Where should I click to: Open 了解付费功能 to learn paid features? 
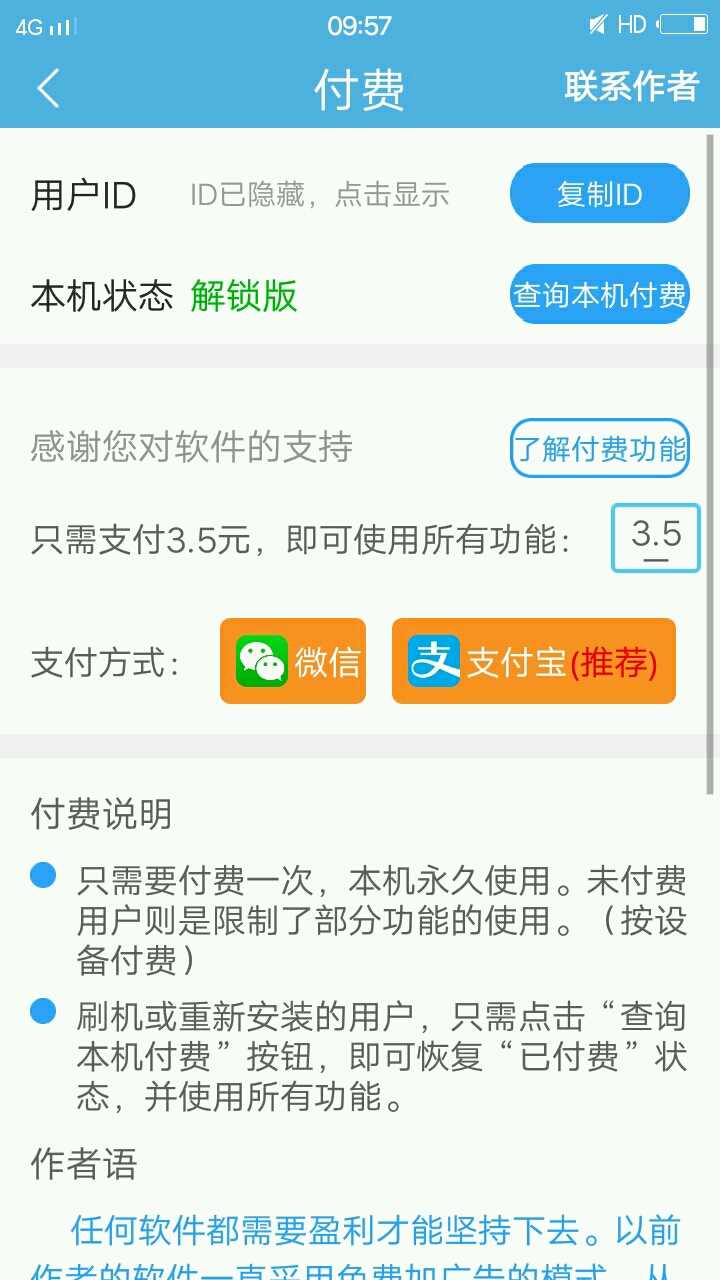tap(599, 448)
